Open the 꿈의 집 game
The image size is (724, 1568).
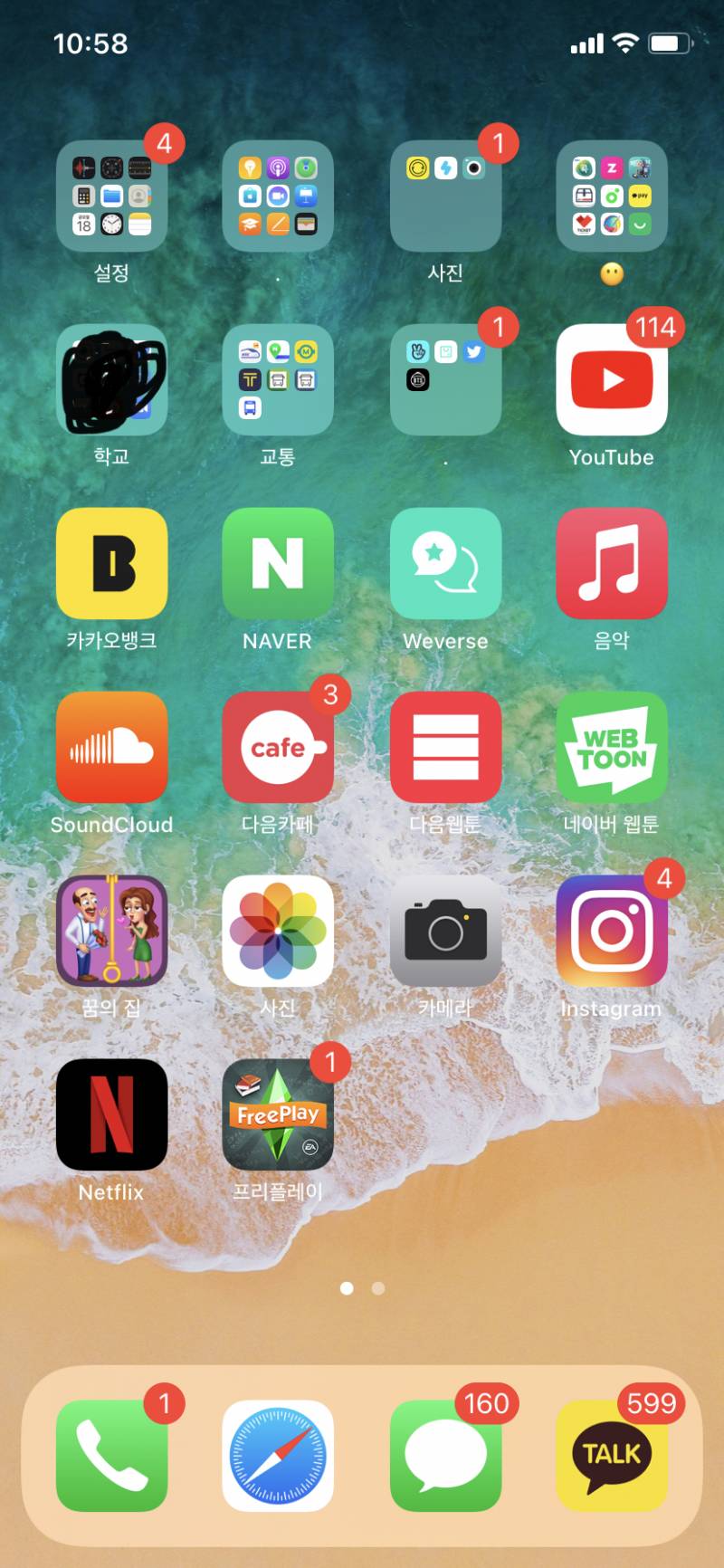(111, 931)
